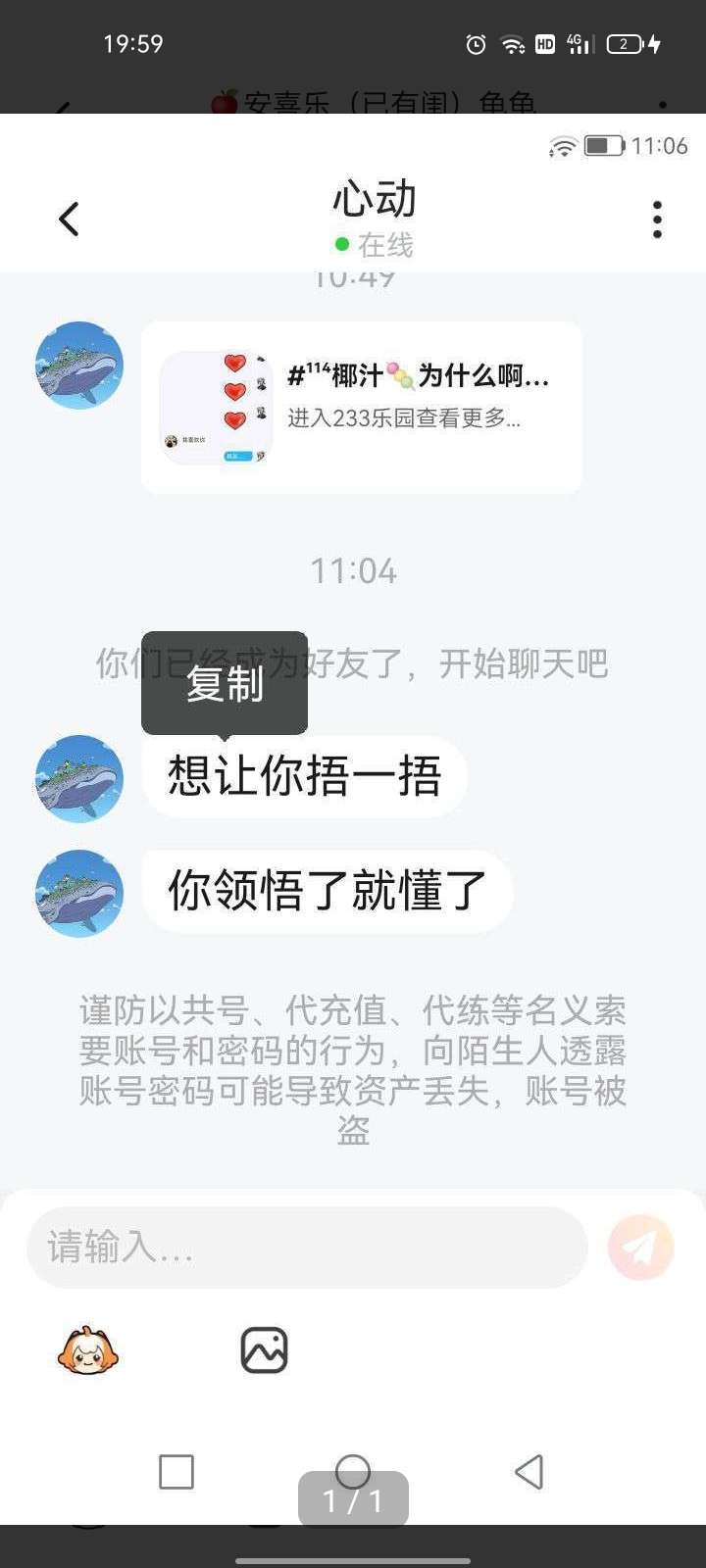706x1568 pixels.
Task: Open the shared 椰汁 233乐园 card
Action: click(361, 407)
